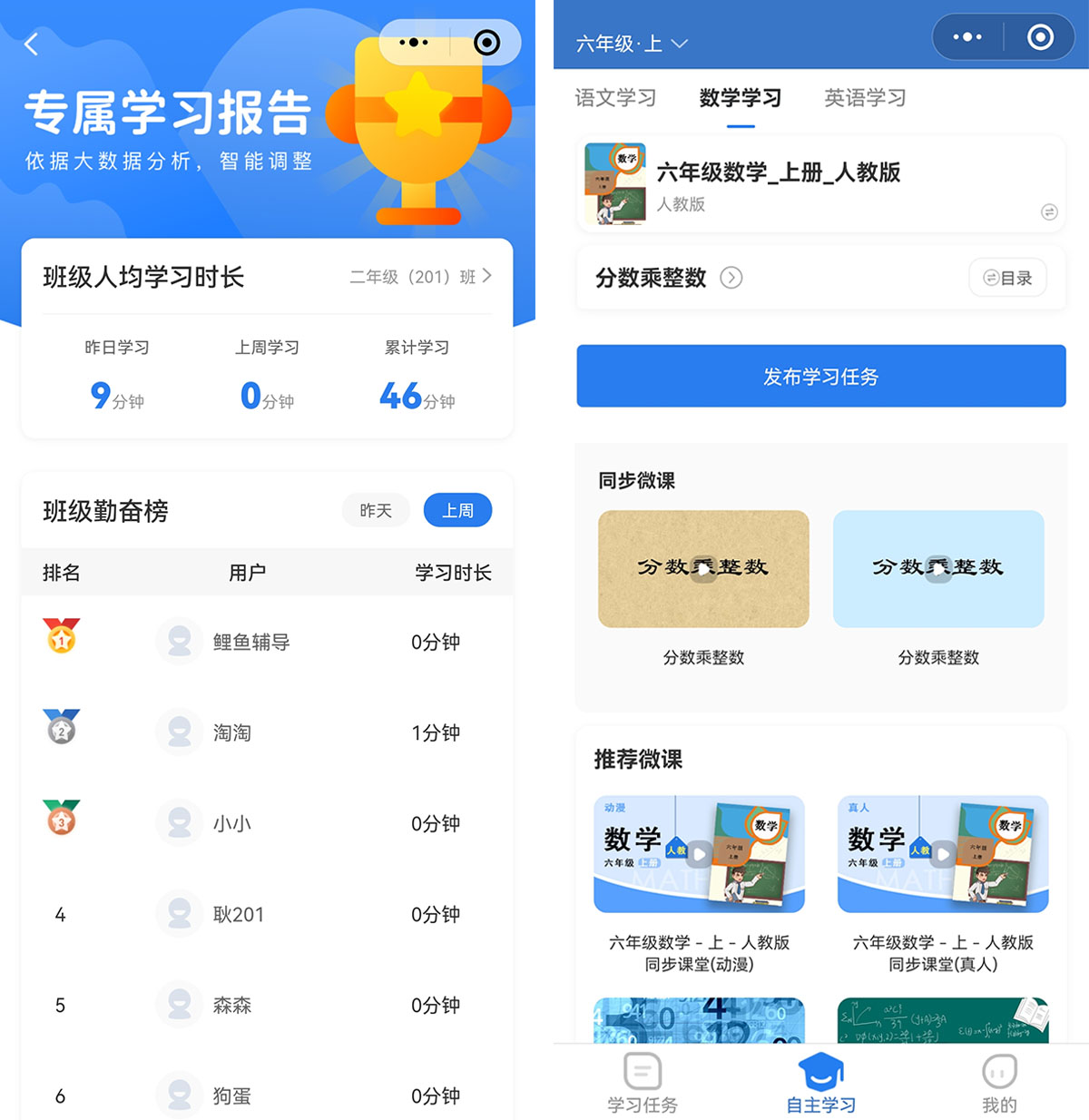Screen dimensions: 1089x1120
Task: Go back from the 专属学习报告 page
Action: [x=32, y=44]
